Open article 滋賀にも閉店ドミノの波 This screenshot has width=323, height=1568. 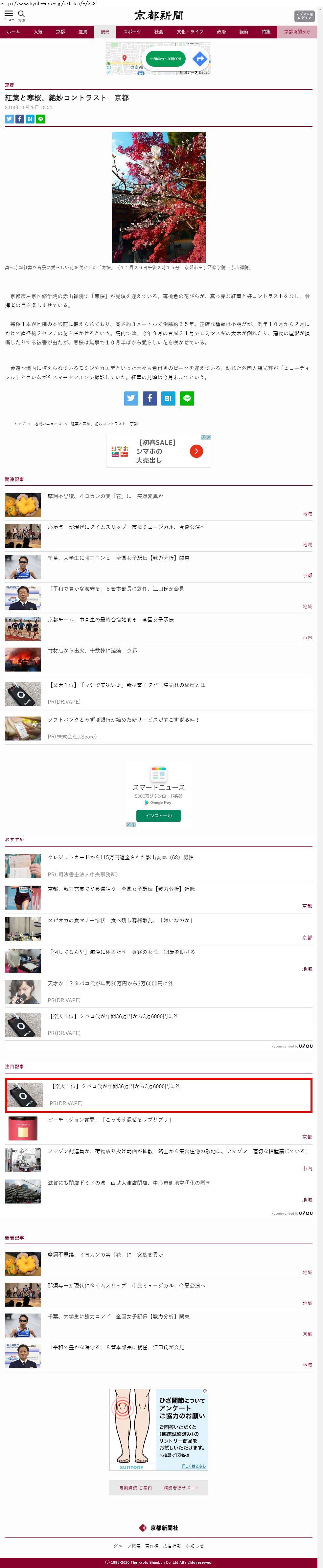click(x=128, y=1183)
